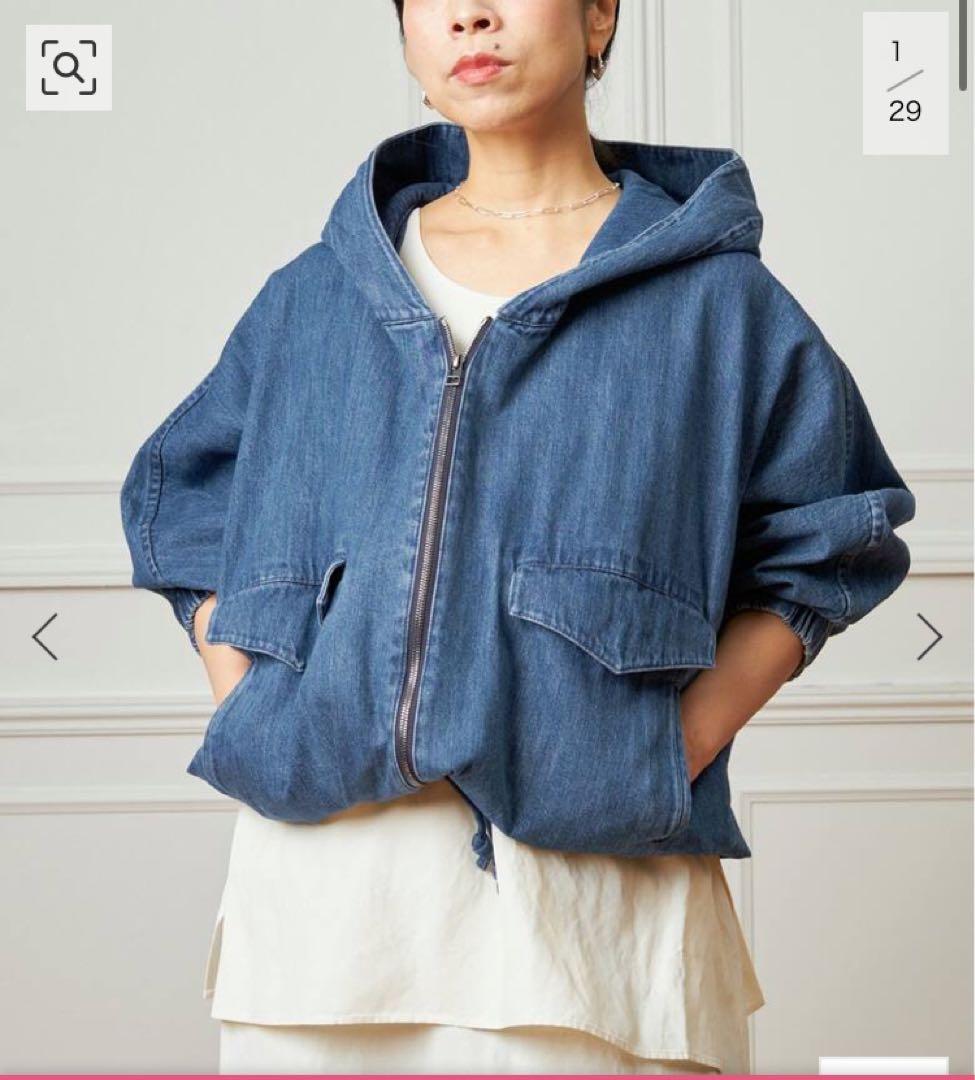Tap the magnifier zoom icon

click(68, 68)
